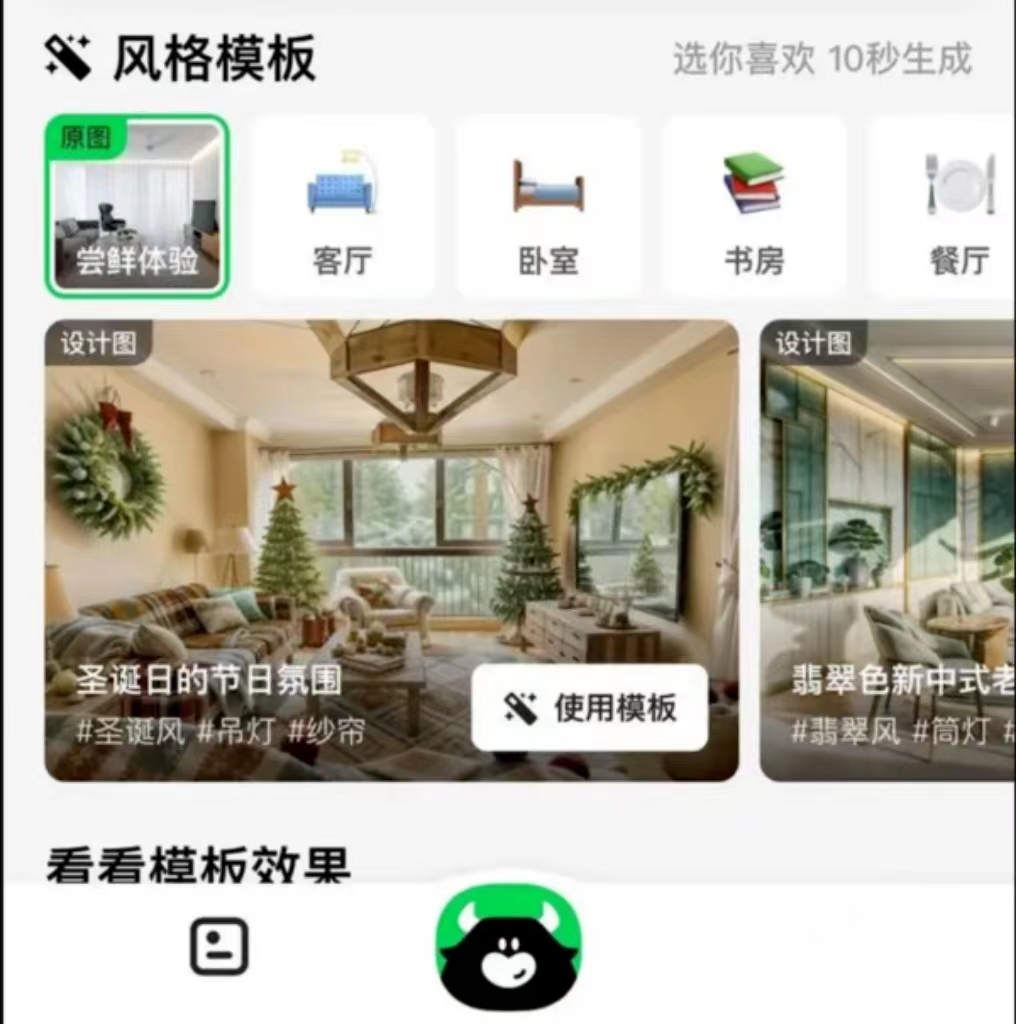
Task: Select the 尝鲜体验 original image tile
Action: (137, 206)
